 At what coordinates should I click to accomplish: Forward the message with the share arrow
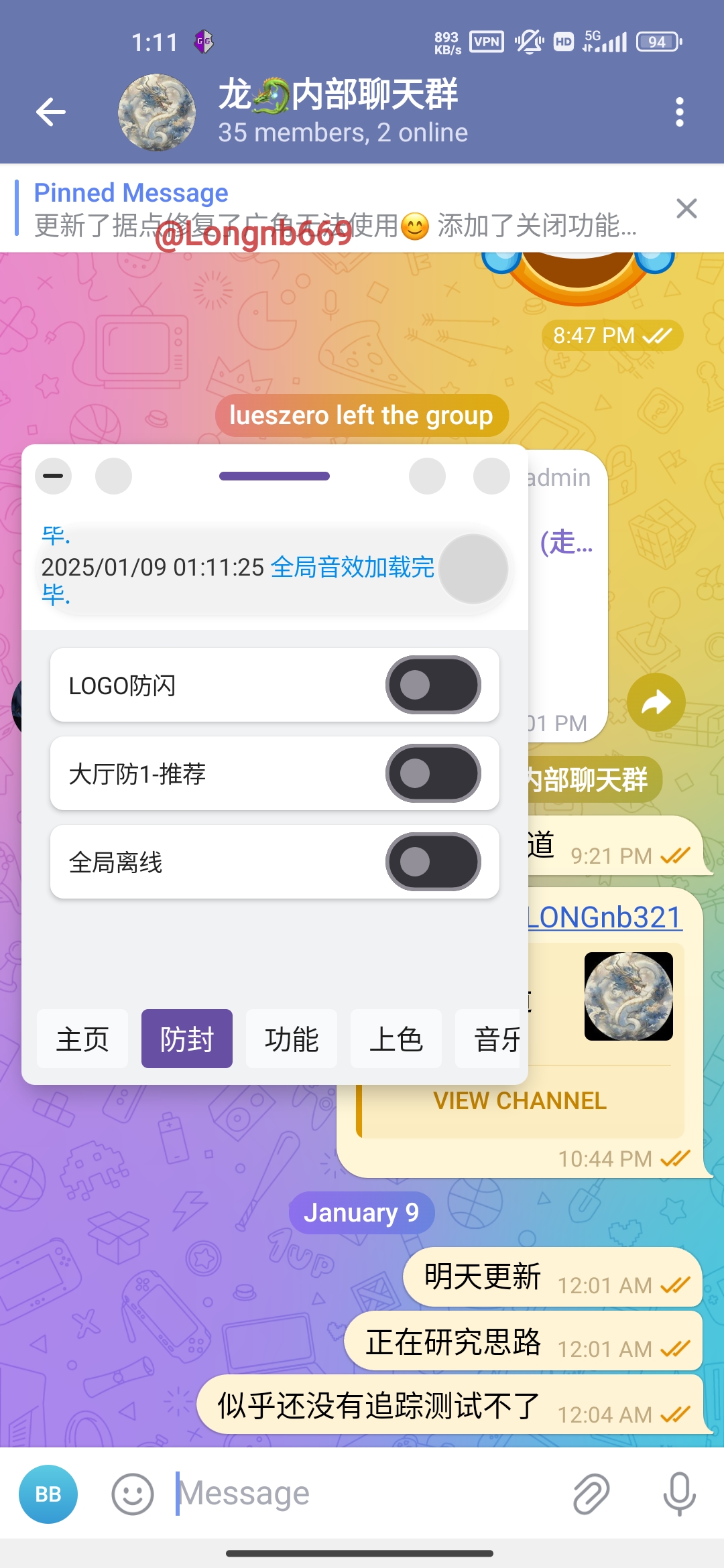656,702
